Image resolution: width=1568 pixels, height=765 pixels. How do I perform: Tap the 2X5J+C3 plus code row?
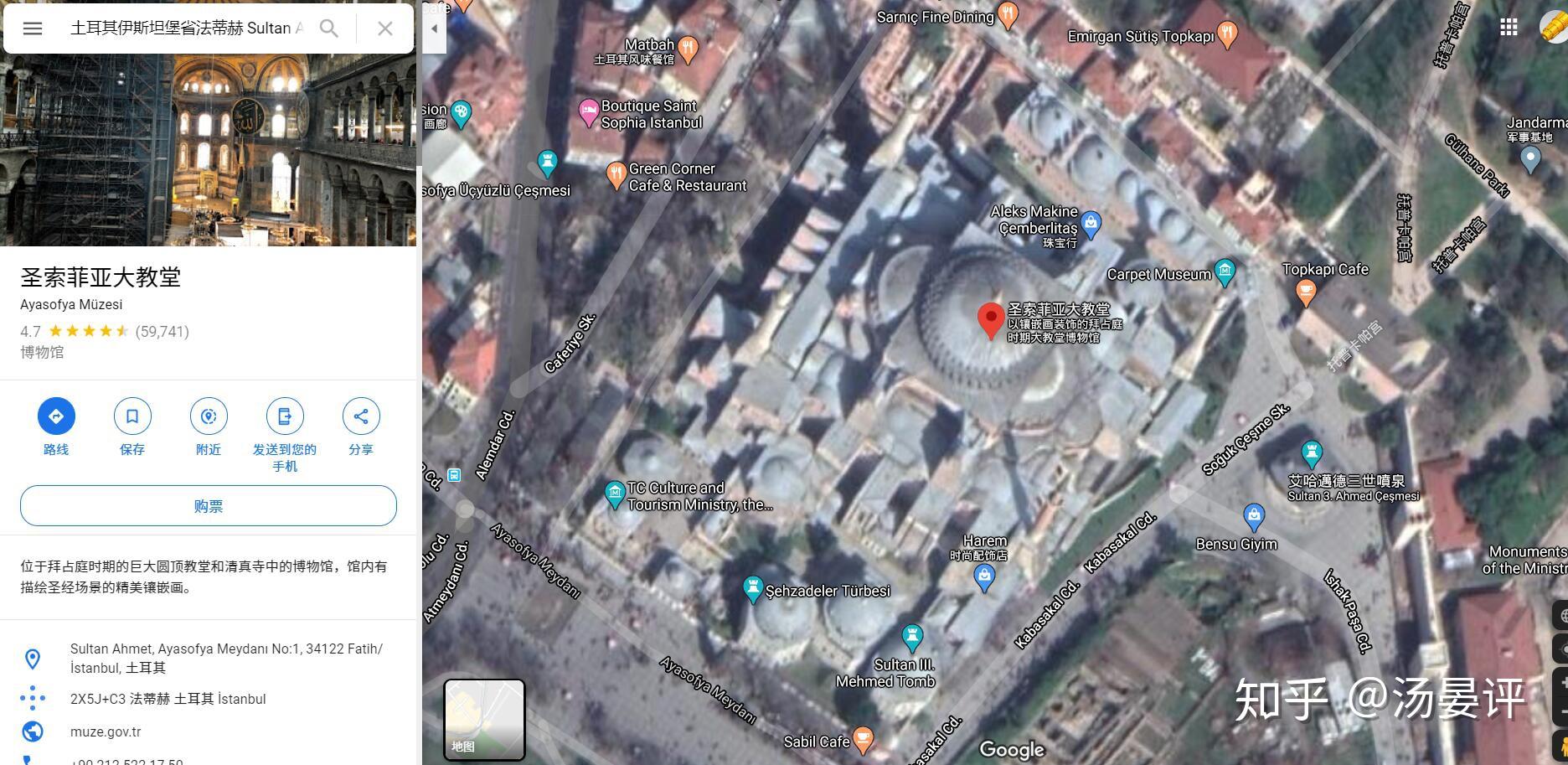[168, 699]
